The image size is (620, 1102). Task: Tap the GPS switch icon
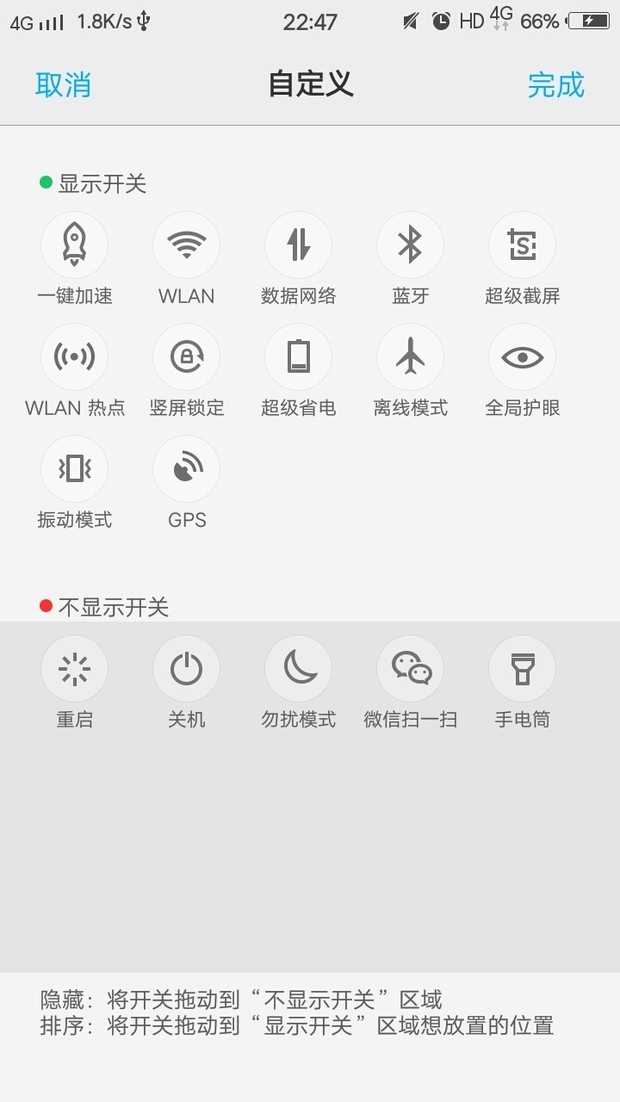click(186, 469)
